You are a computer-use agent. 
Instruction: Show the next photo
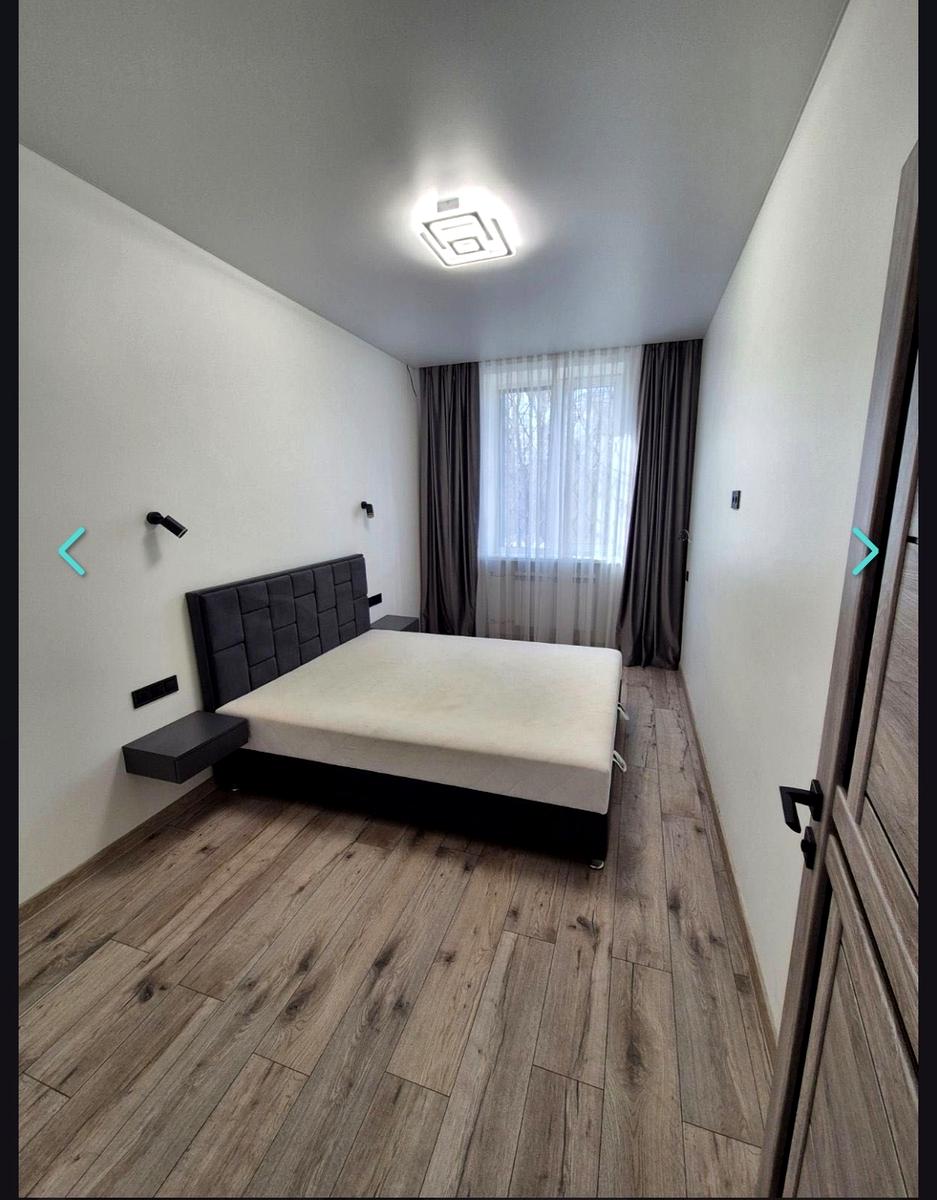[x=865, y=551]
